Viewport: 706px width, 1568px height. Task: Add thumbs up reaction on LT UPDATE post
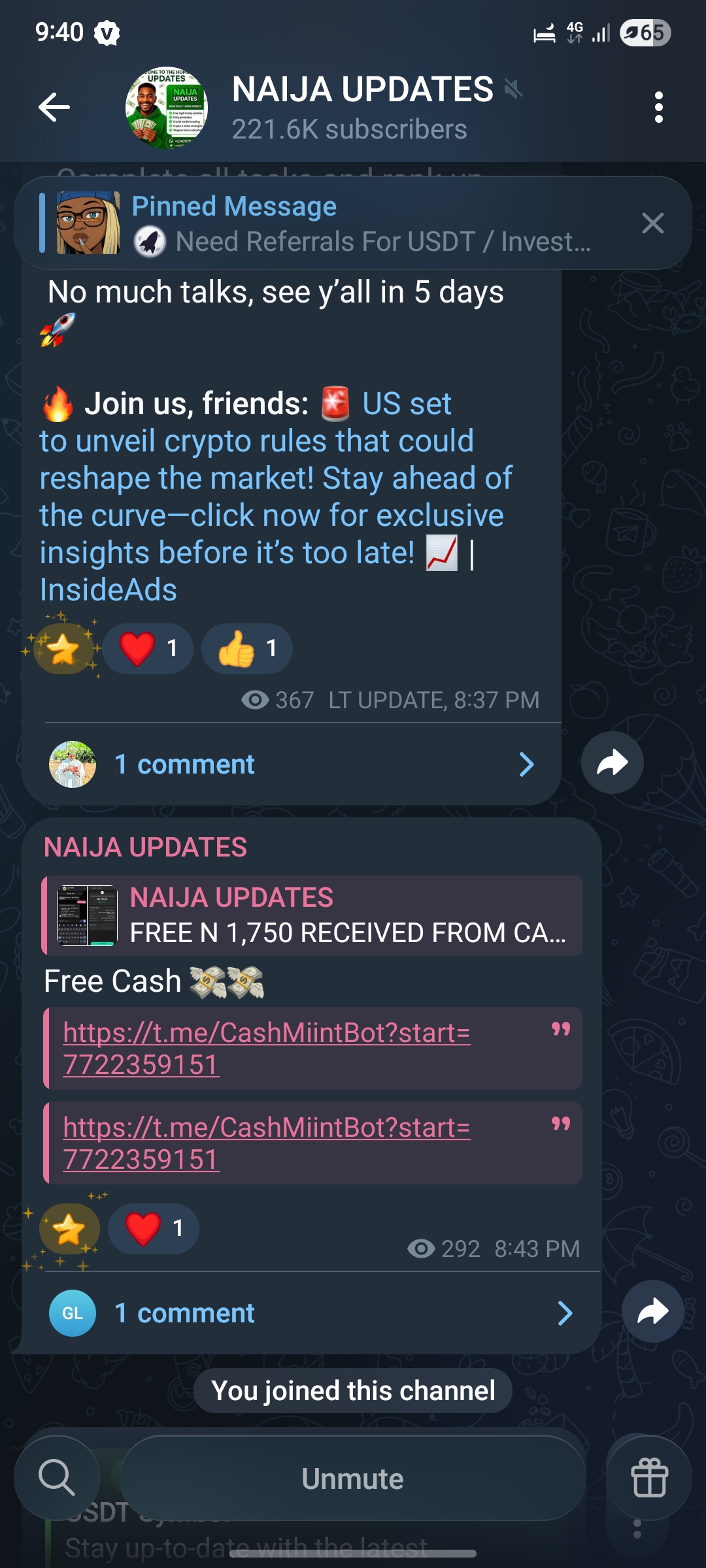(x=246, y=649)
